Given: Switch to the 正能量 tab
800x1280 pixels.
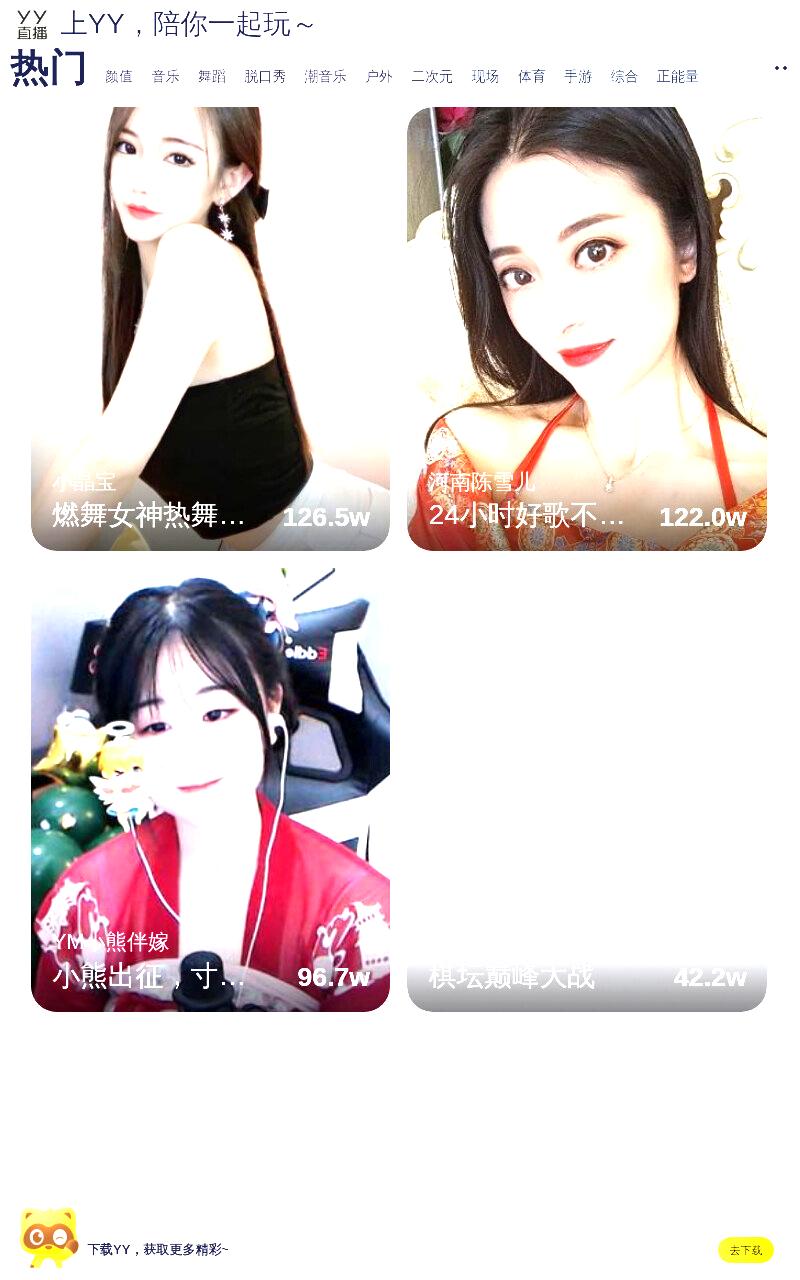Looking at the screenshot, I should [677, 76].
